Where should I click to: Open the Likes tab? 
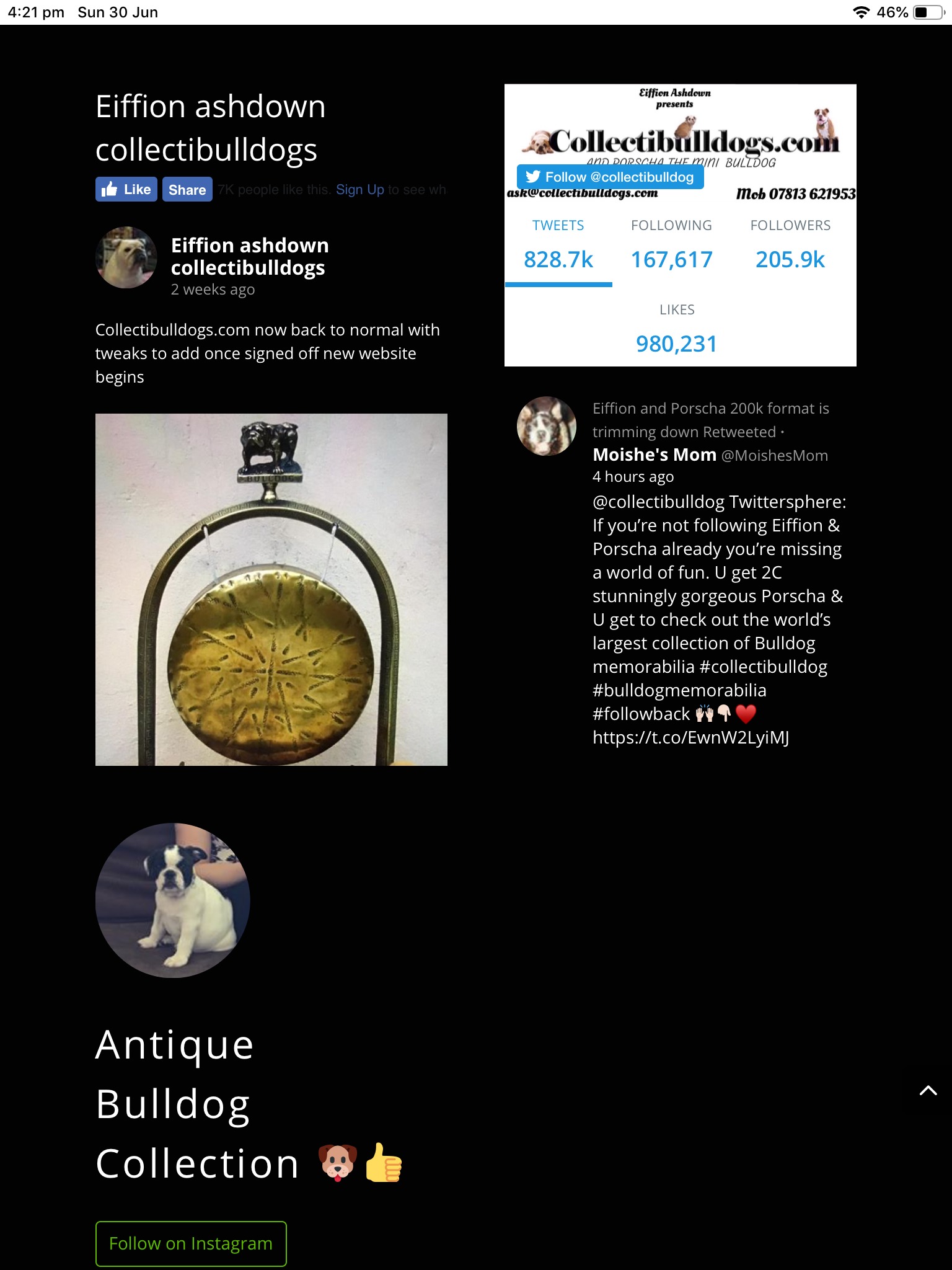(x=676, y=329)
